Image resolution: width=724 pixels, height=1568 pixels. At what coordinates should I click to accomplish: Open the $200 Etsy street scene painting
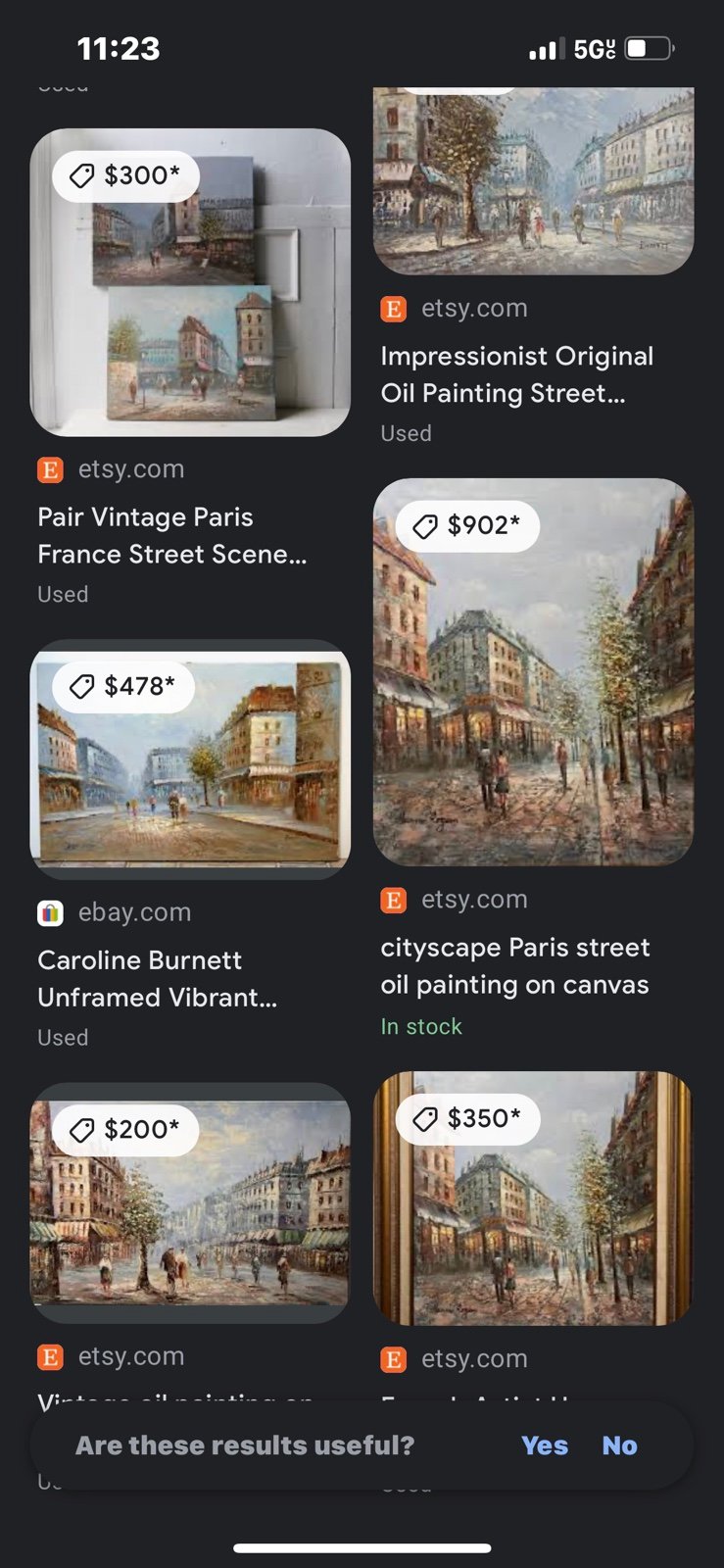pyautogui.click(x=190, y=1203)
